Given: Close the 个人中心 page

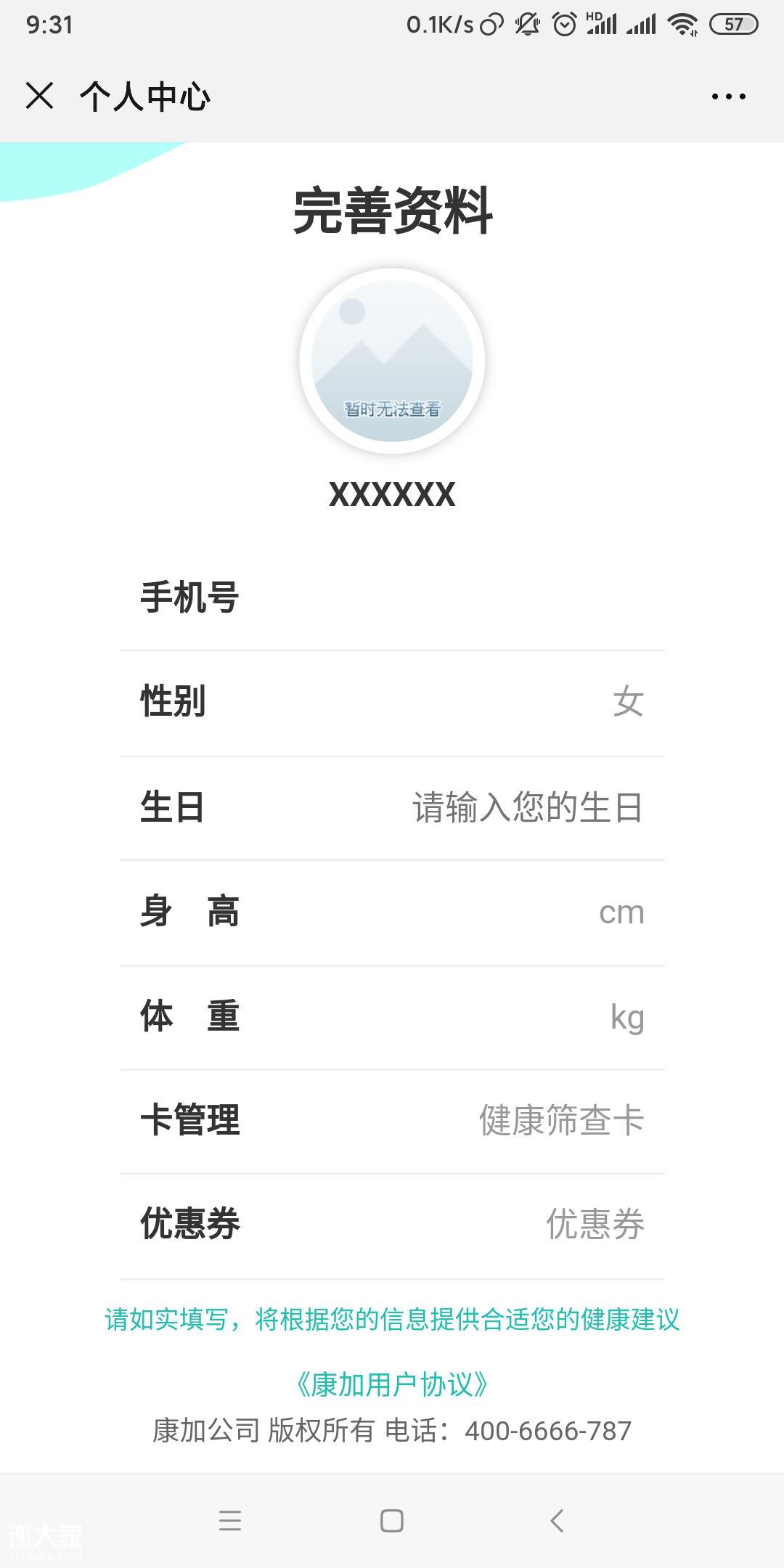Looking at the screenshot, I should pos(39,96).
